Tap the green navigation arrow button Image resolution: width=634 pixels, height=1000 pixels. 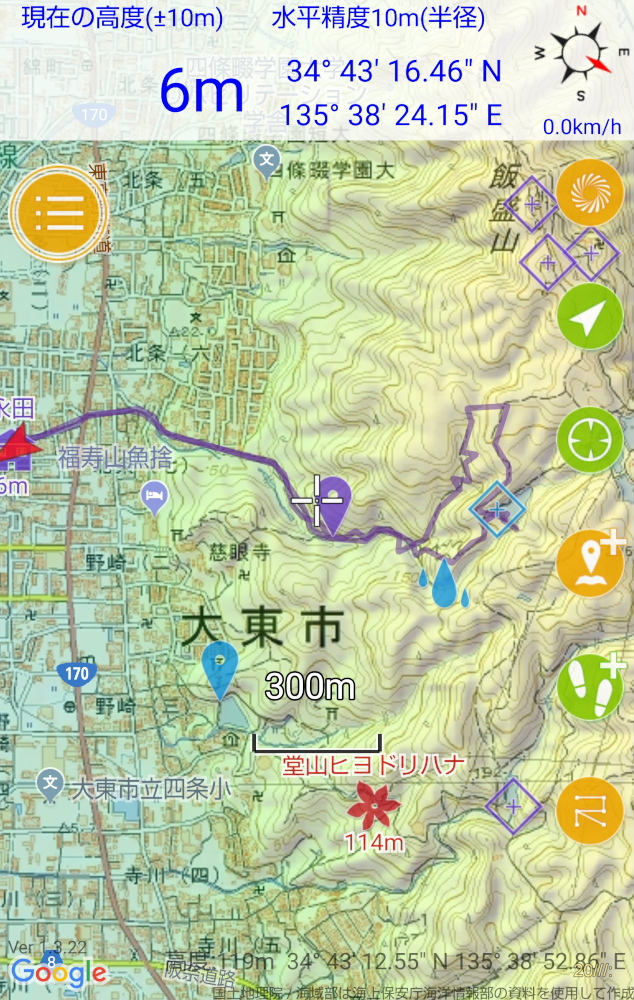point(590,317)
